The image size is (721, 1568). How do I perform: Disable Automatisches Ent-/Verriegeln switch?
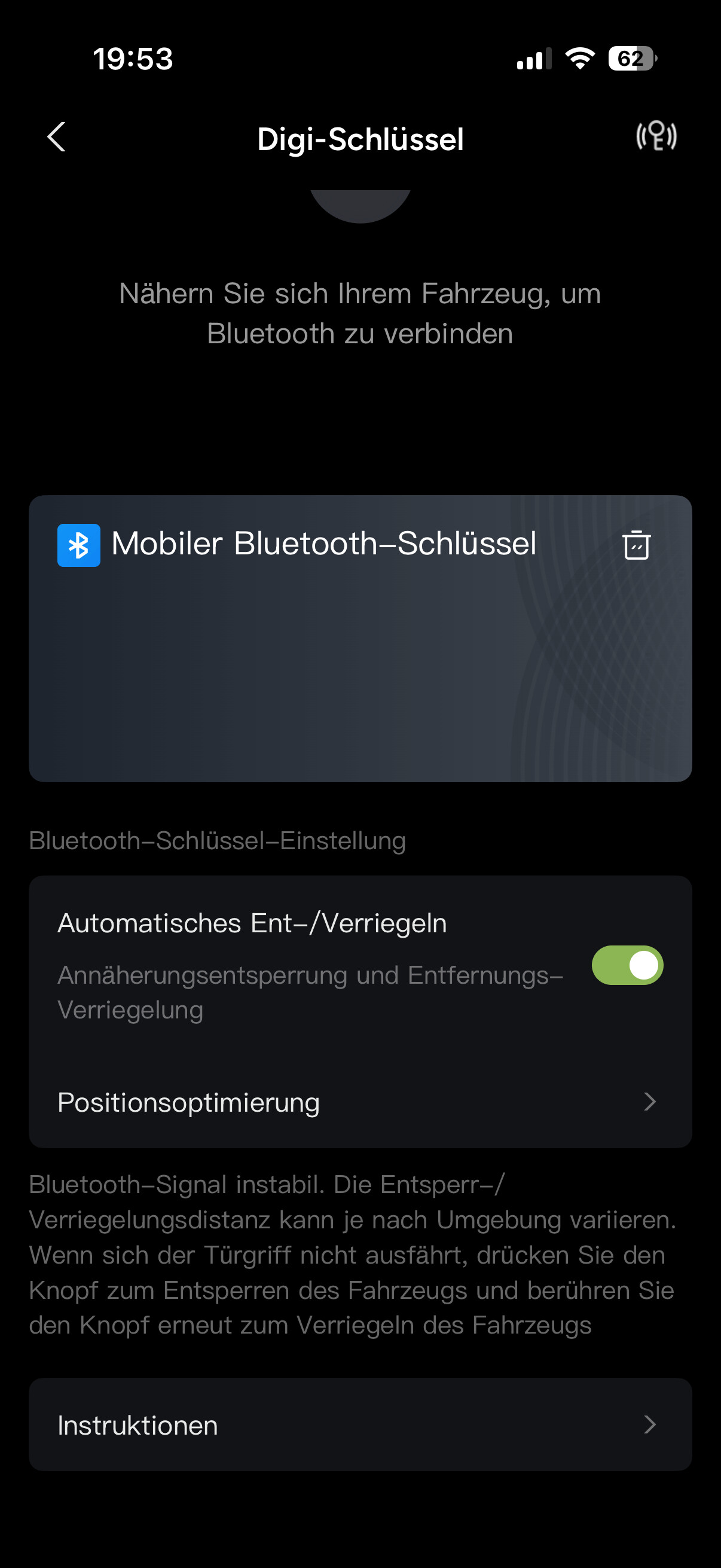pos(627,965)
